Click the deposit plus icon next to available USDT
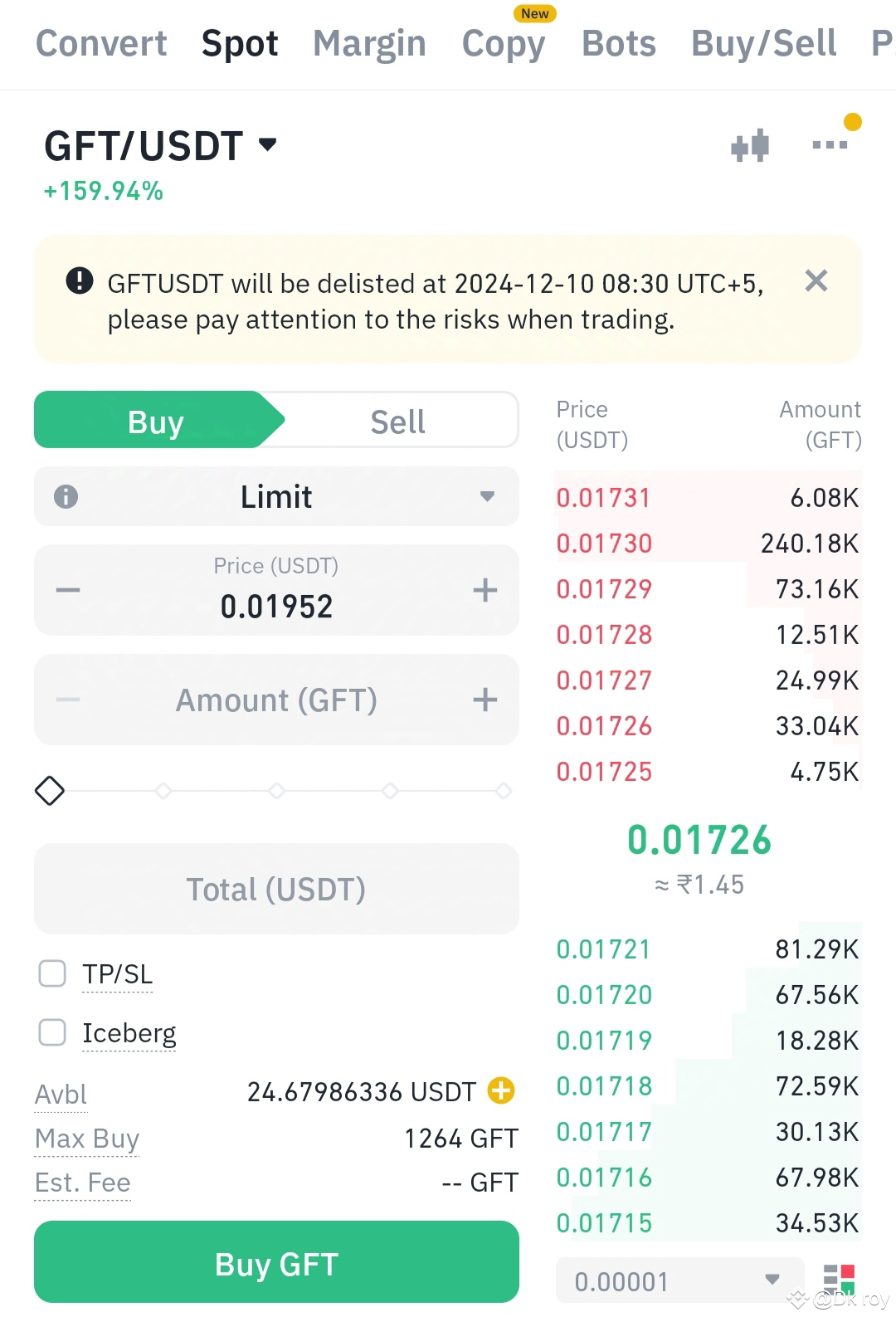This screenshot has width=896, height=1317. coord(500,1091)
